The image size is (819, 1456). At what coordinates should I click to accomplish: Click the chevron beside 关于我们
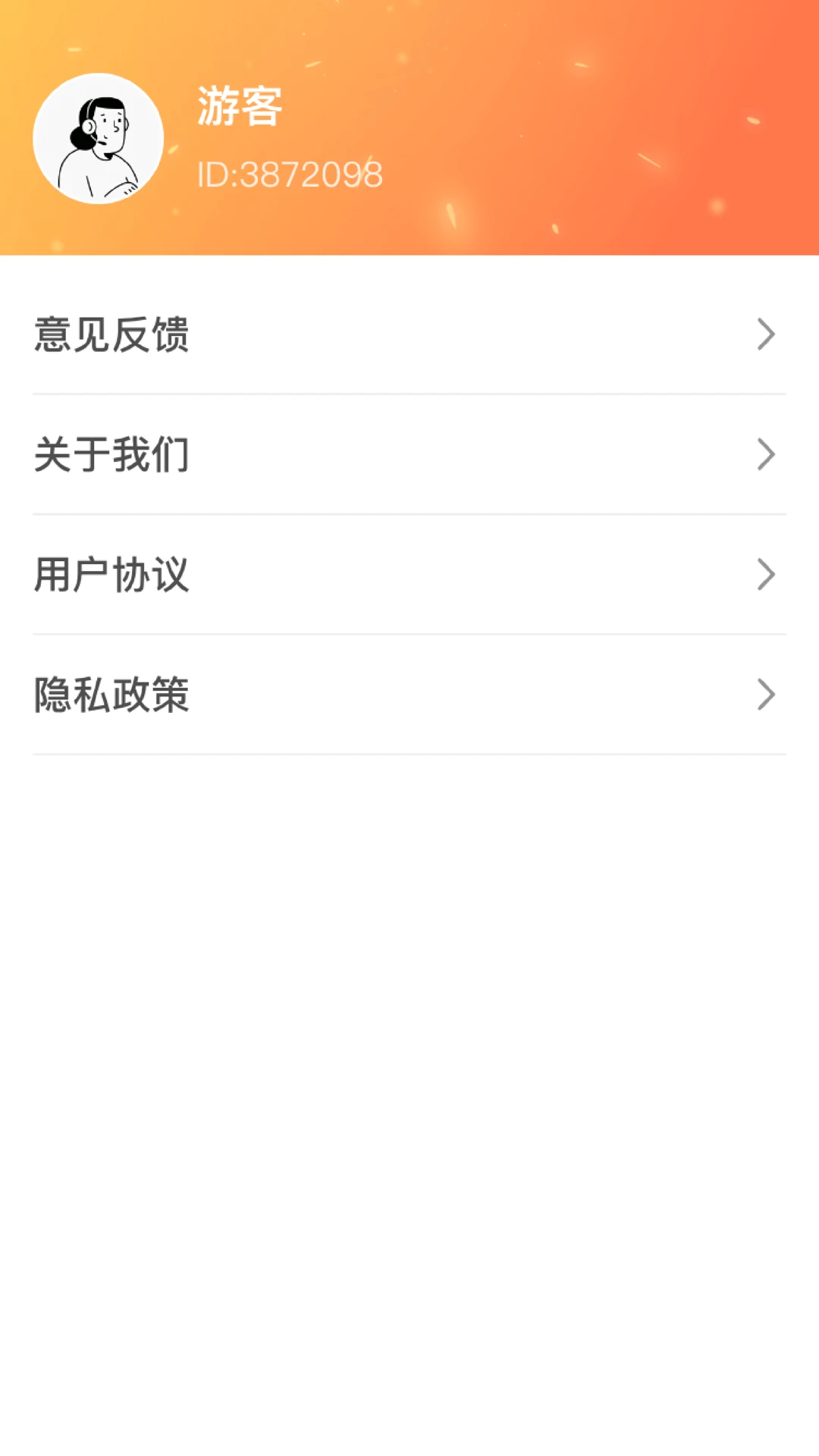click(x=767, y=455)
